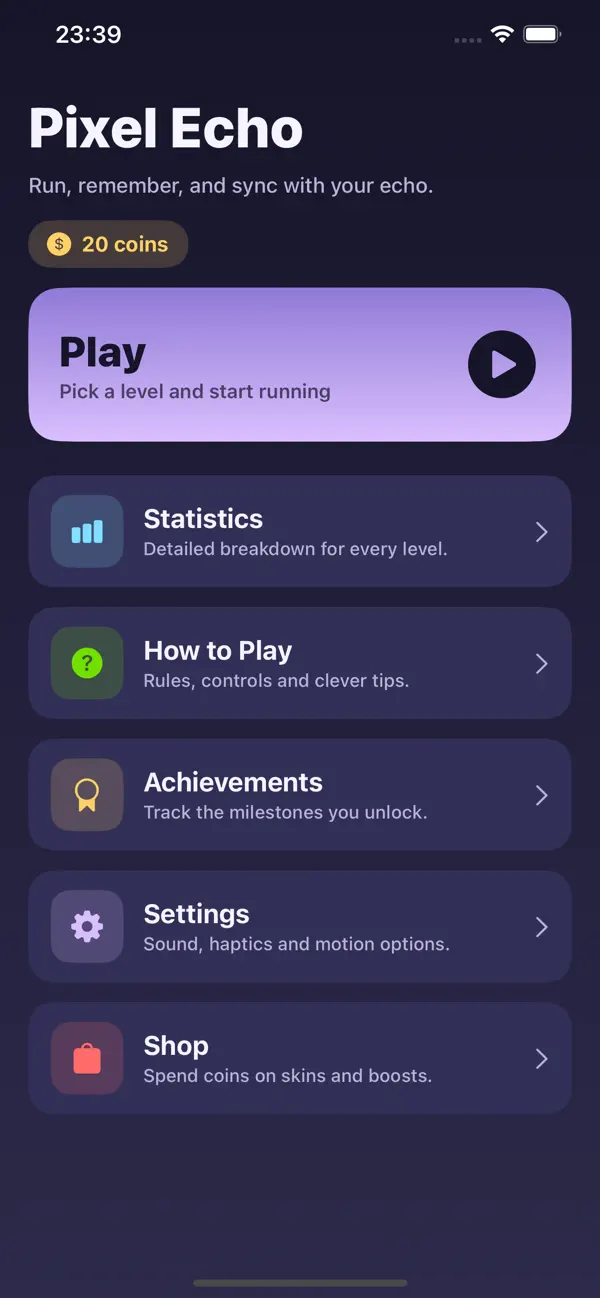Open Settings for sound and haptics
The image size is (600, 1298).
click(300, 927)
